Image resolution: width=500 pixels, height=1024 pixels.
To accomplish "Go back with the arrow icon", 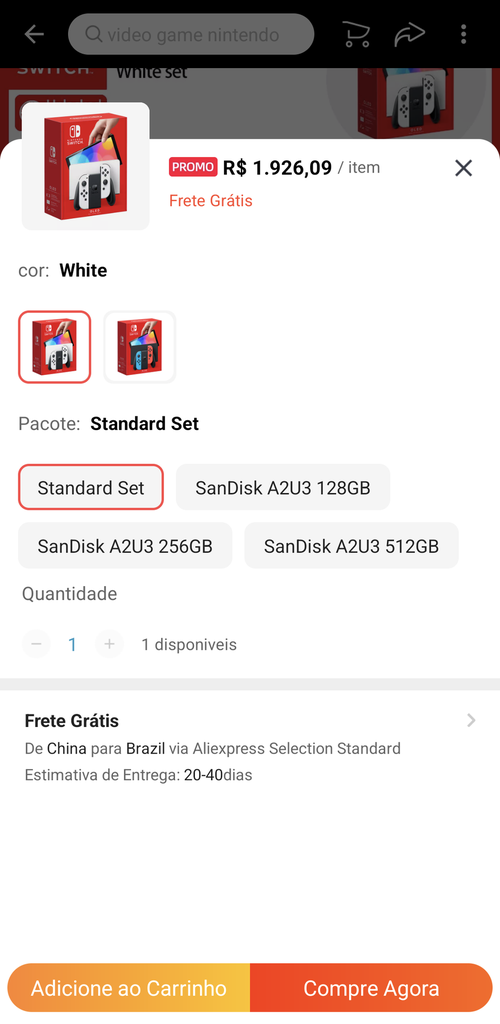I will point(34,34).
